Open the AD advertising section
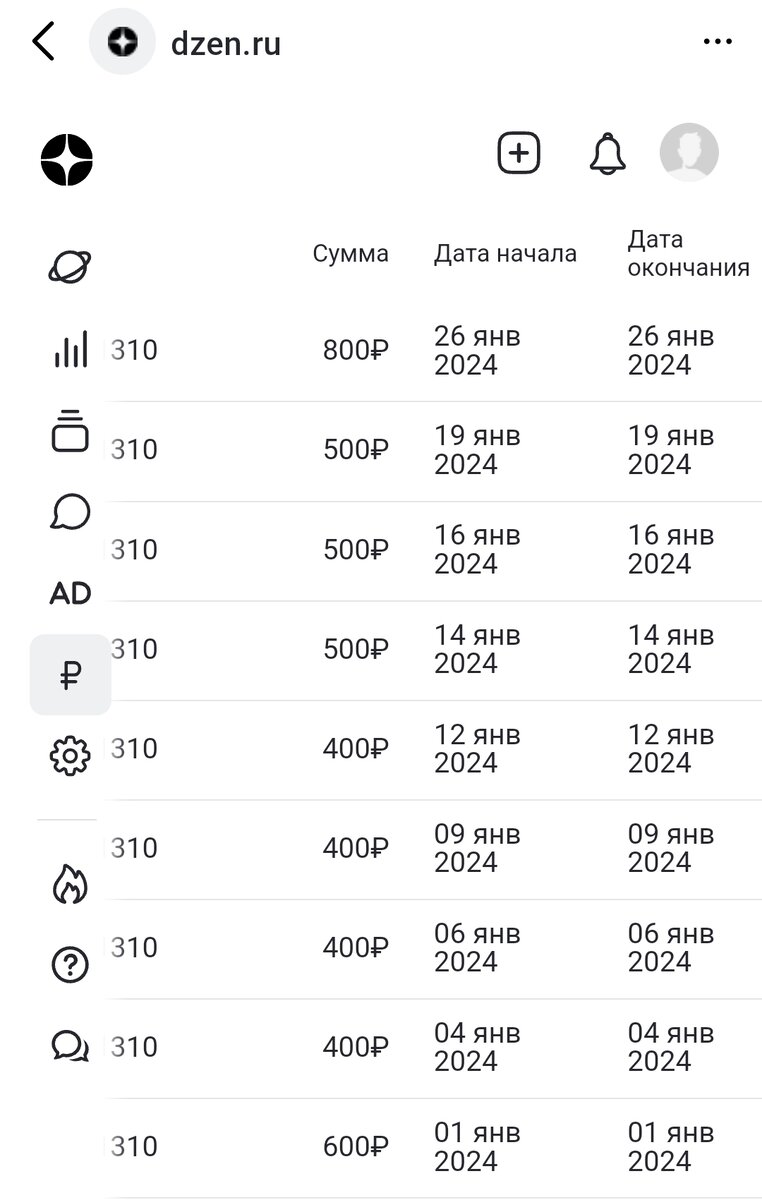This screenshot has height=1200, width=762. (x=69, y=592)
